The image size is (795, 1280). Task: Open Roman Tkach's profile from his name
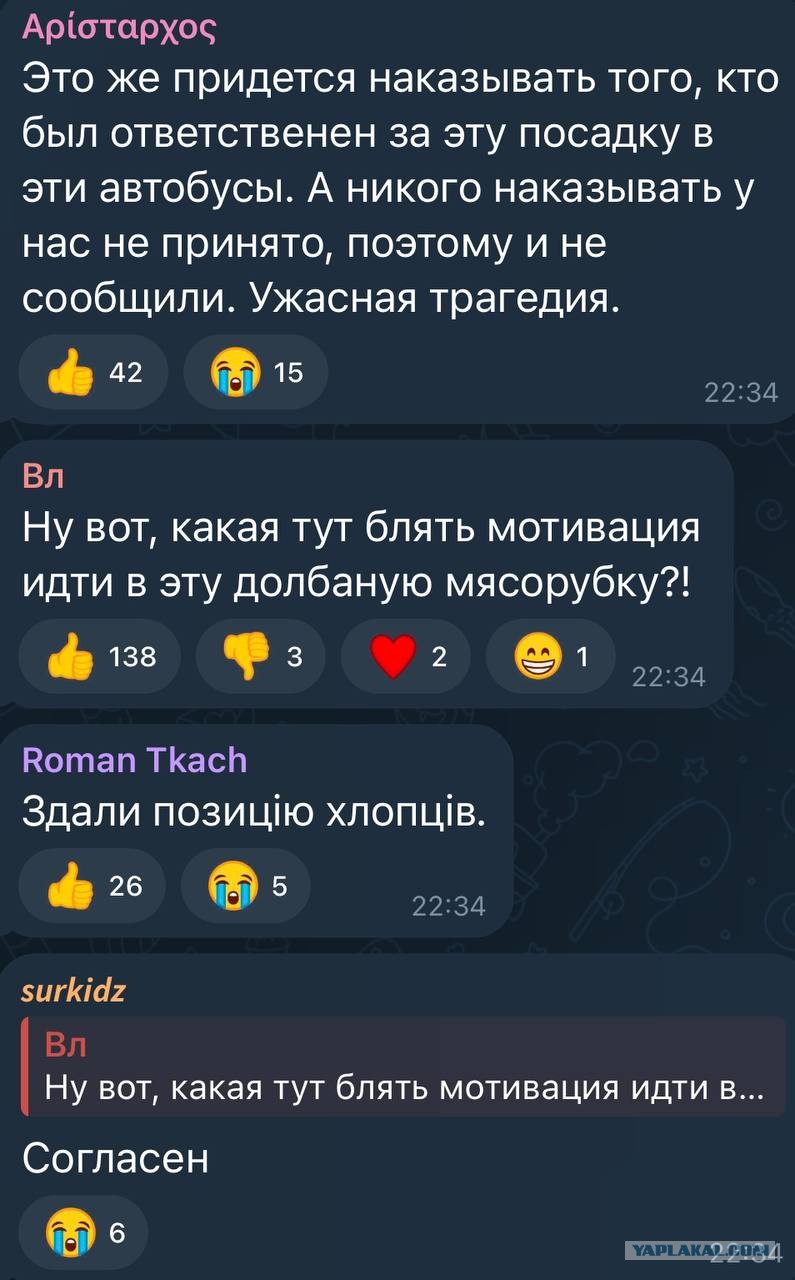(x=134, y=760)
